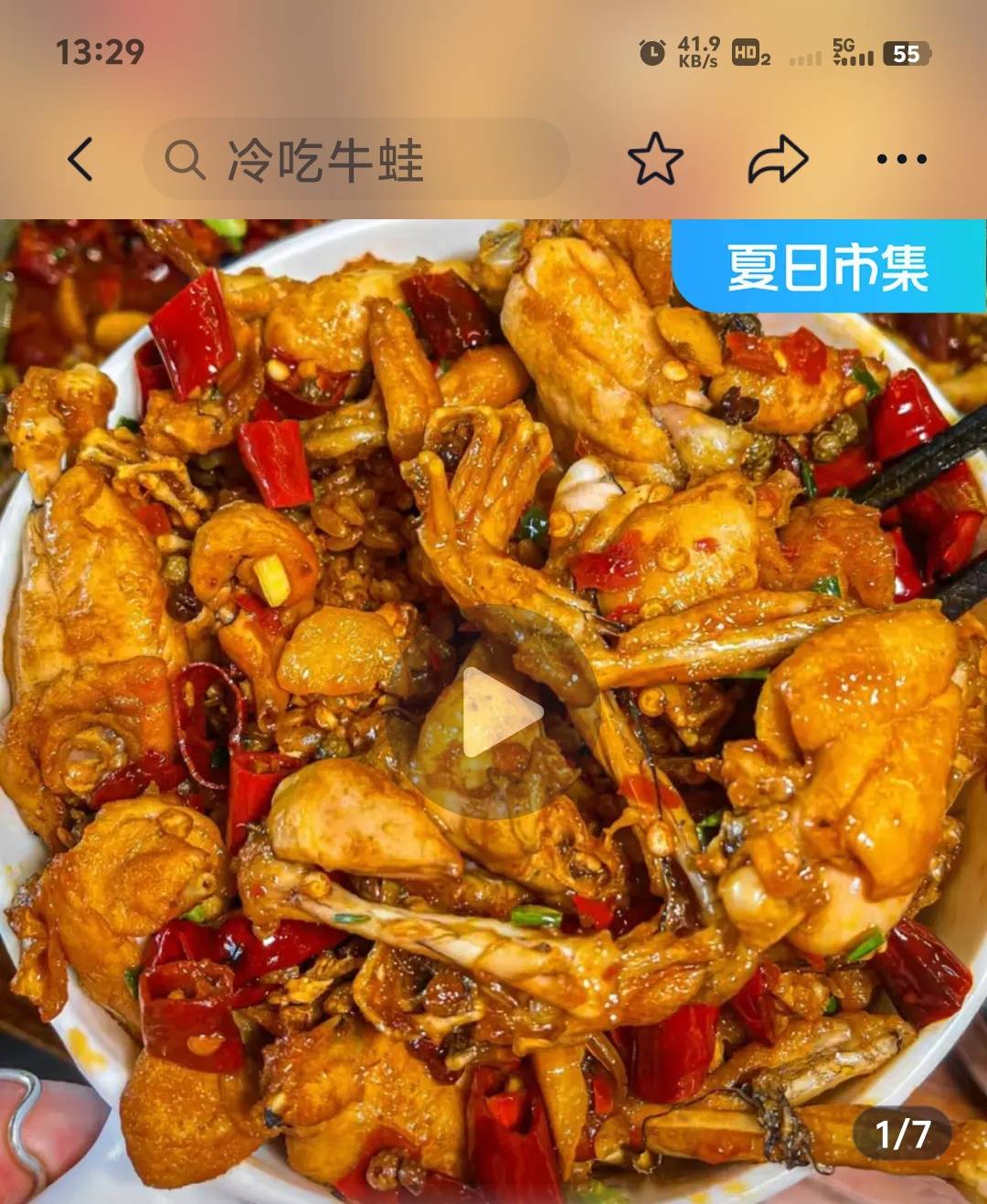Open the search box with 冷吃牛蛙
Screen dimensions: 987x1204
pyautogui.click(x=356, y=160)
